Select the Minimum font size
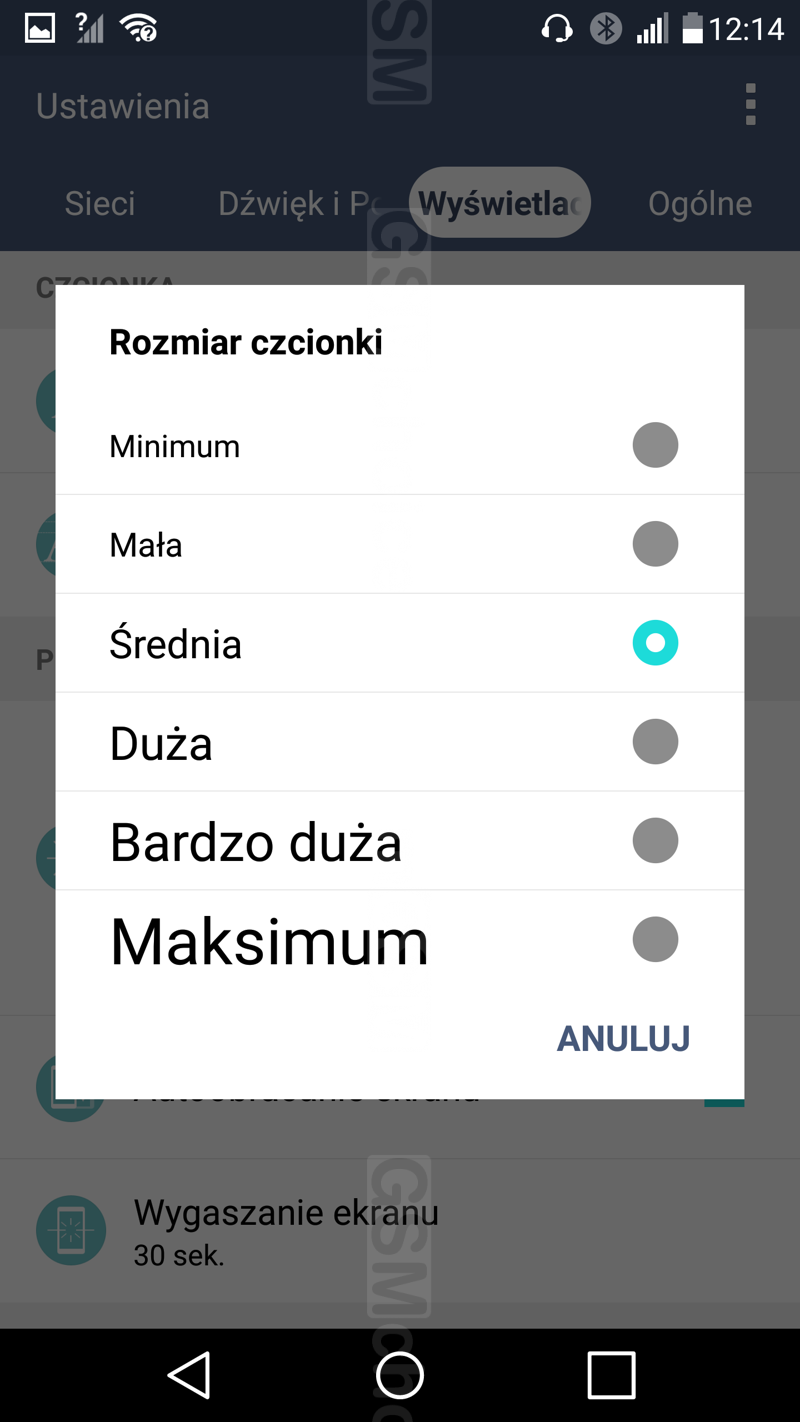800x1422 pixels. click(x=399, y=445)
